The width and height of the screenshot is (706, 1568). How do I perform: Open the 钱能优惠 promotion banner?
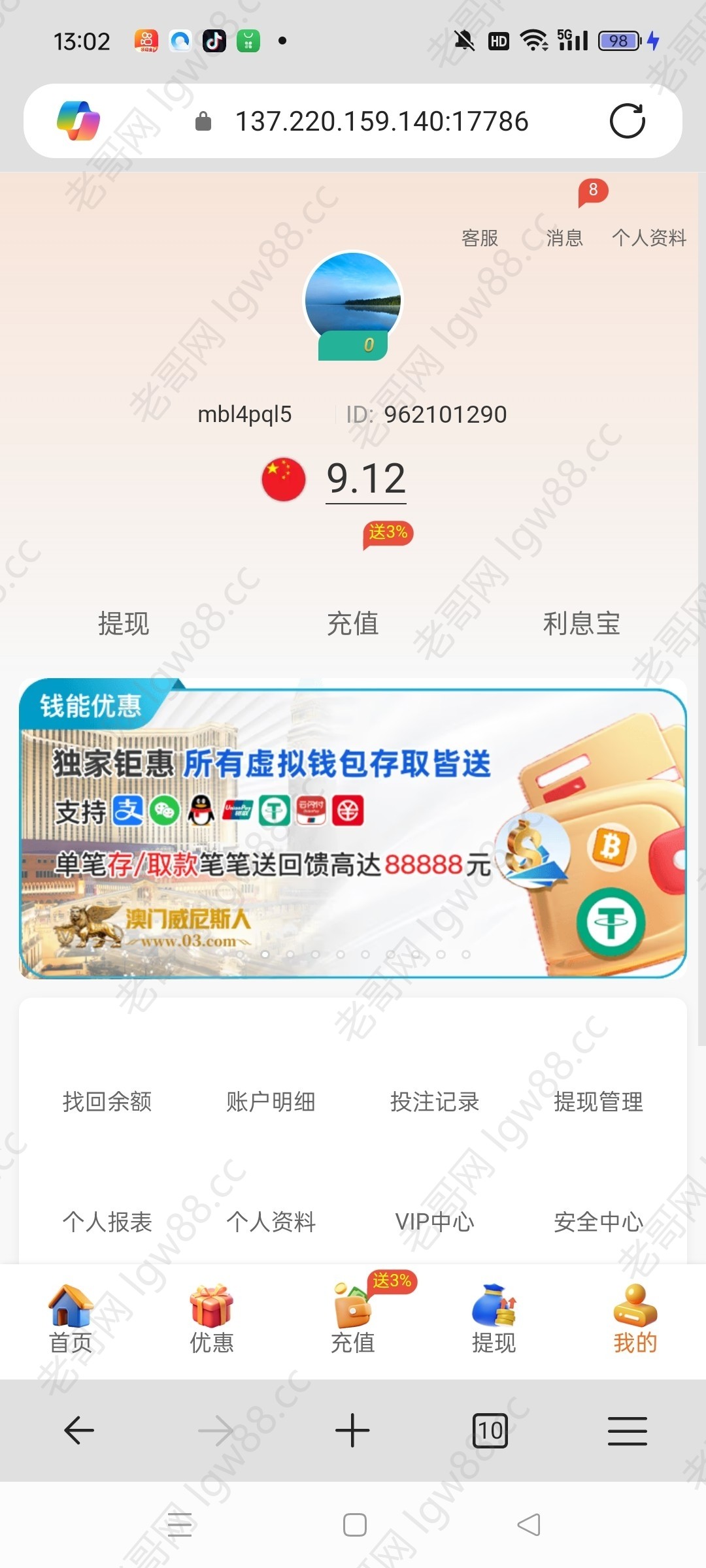353,830
